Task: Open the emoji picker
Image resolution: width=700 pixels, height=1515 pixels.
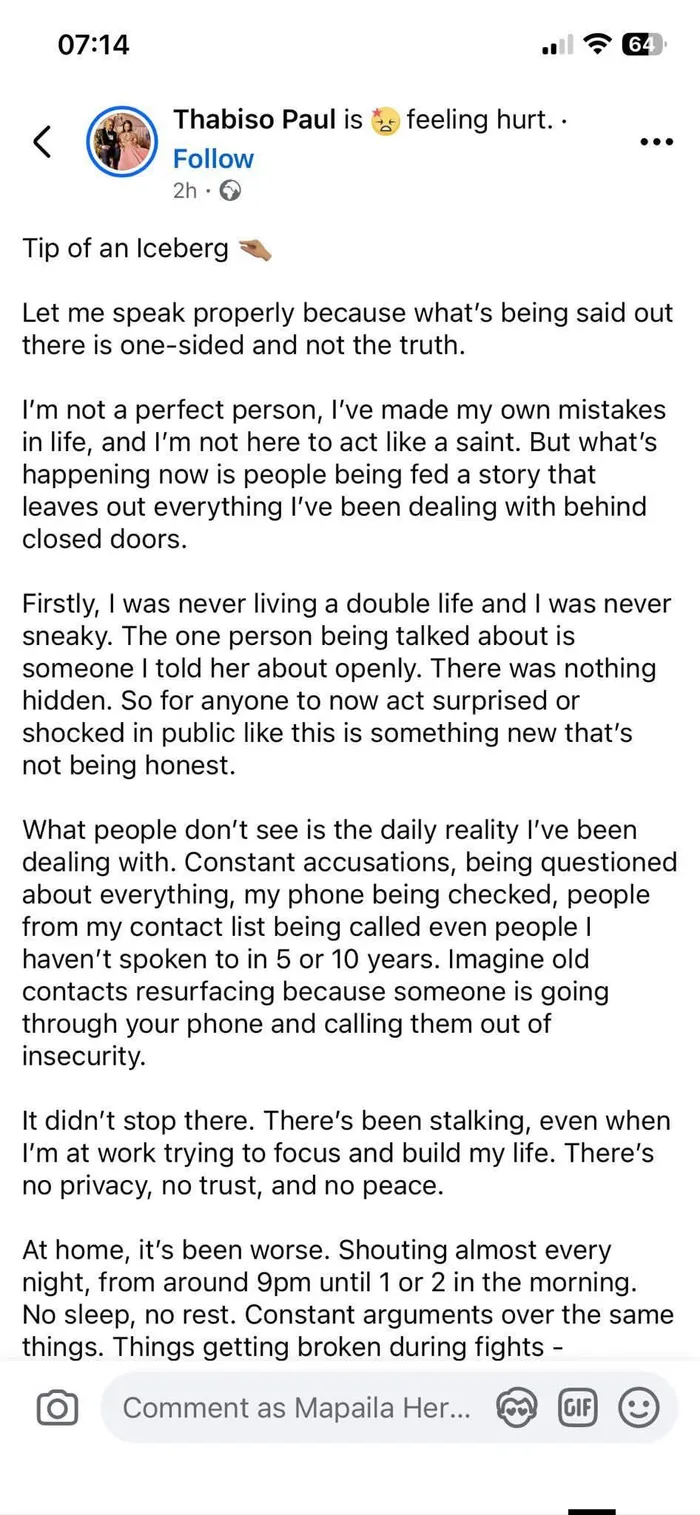Action: click(x=639, y=1408)
